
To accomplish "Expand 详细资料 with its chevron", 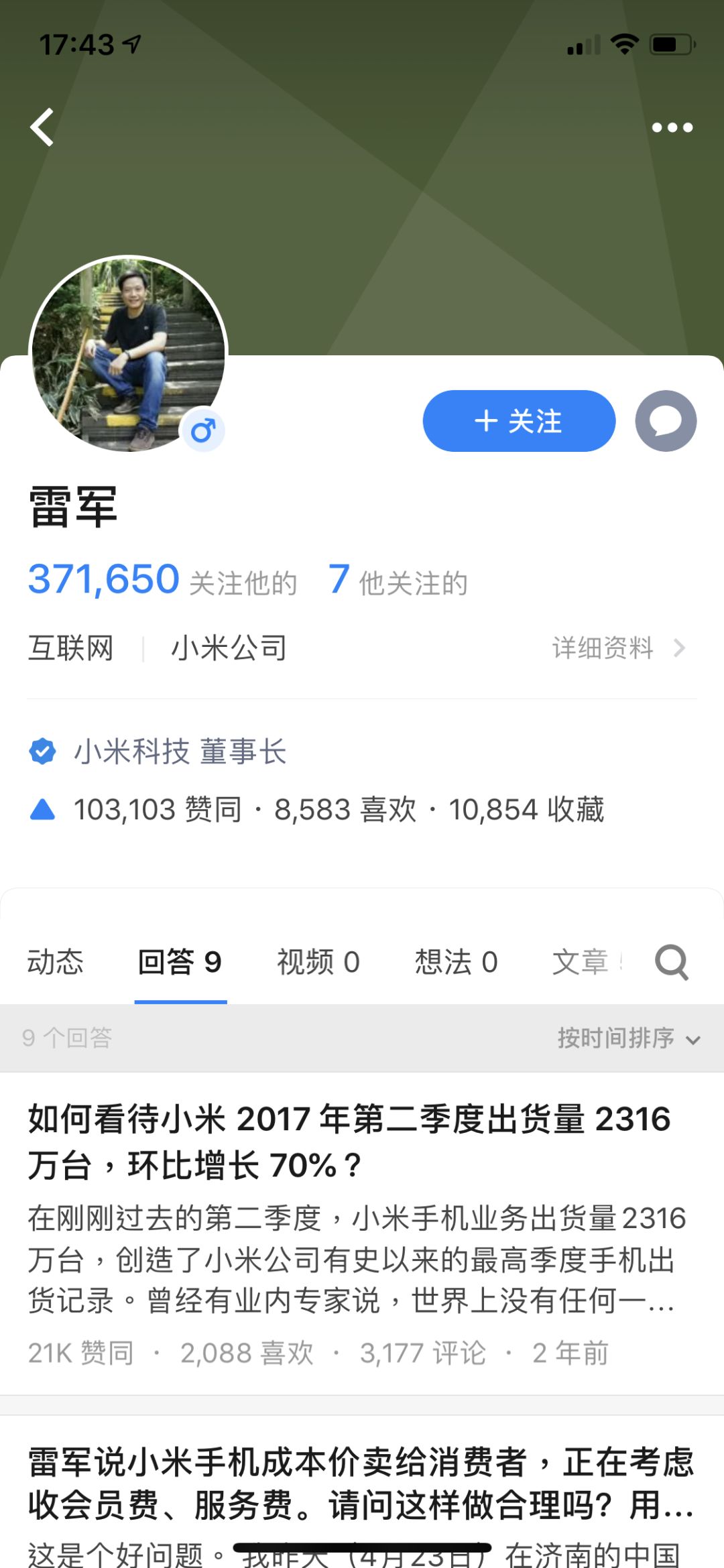I will pyautogui.click(x=617, y=648).
